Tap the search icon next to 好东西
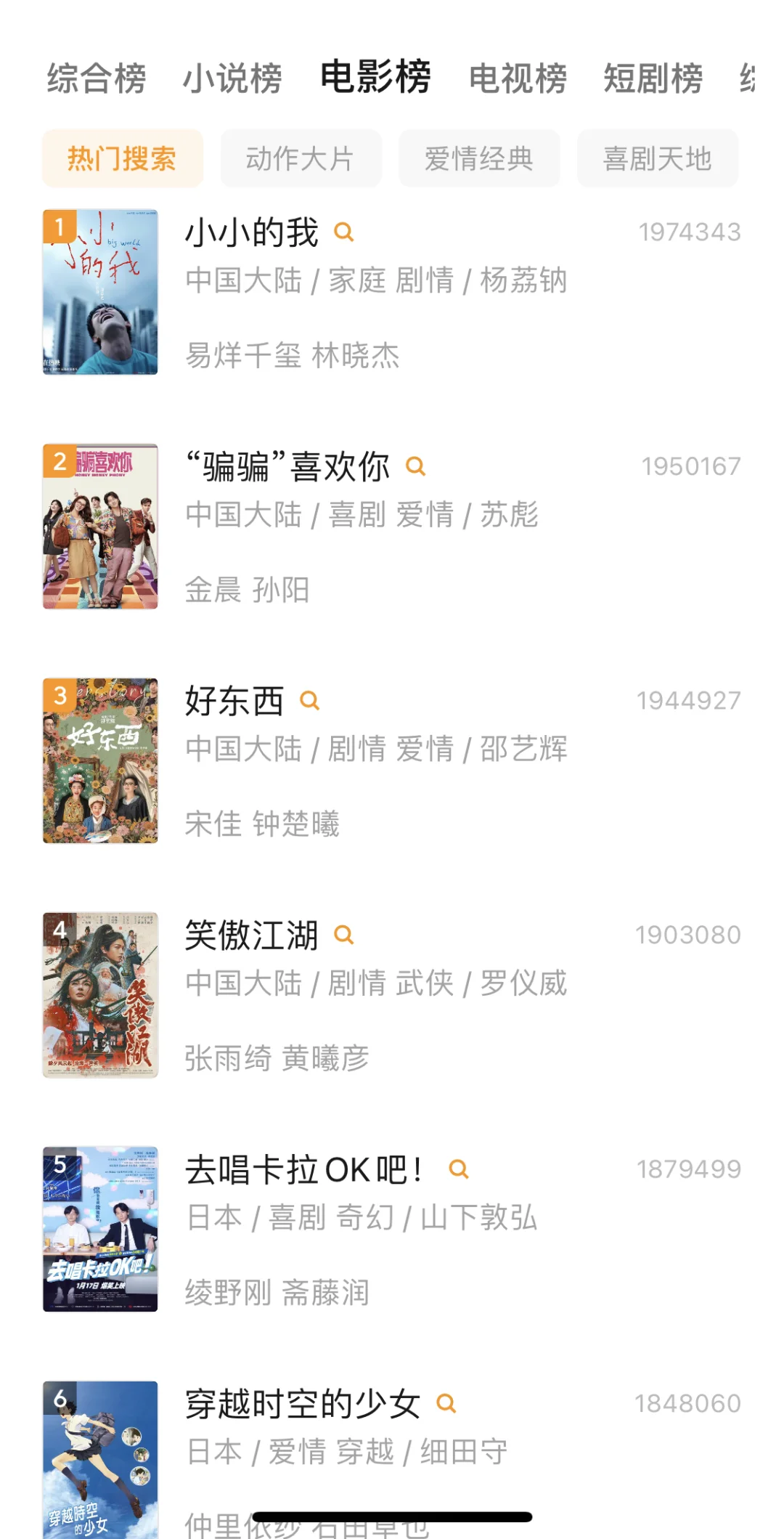This screenshot has width=784, height=1539. 310,701
